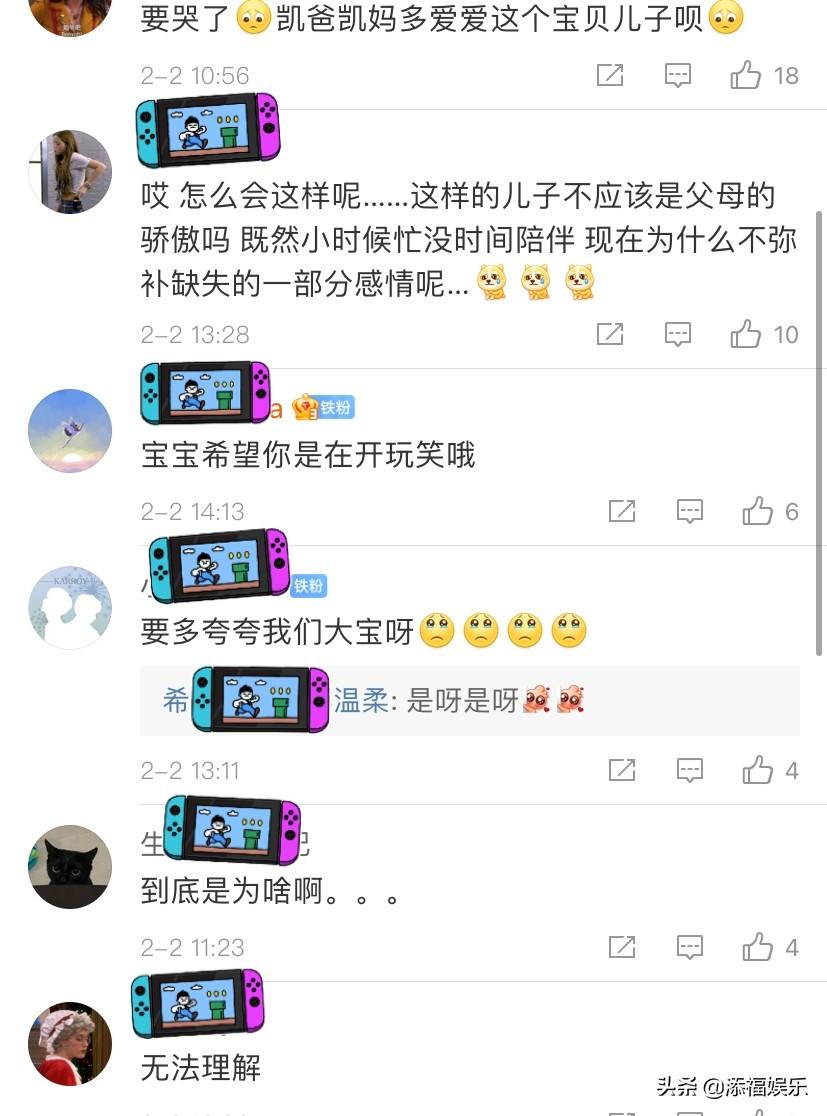Screen dimensions: 827x1116
Task: Reply to the comment posted at 2-2 13:28
Action: [x=678, y=334]
